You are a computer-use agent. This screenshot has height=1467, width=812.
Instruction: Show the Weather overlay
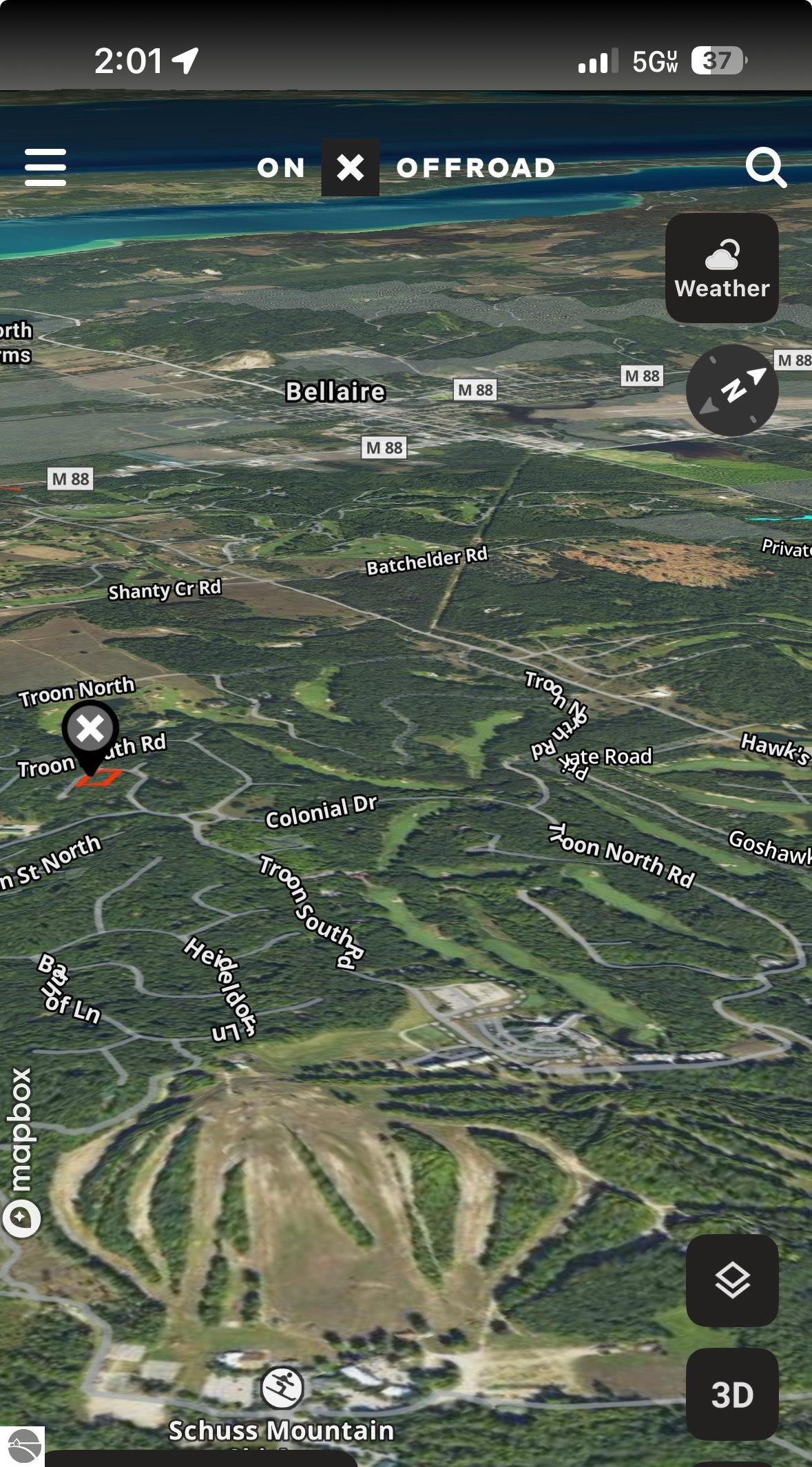(x=722, y=268)
